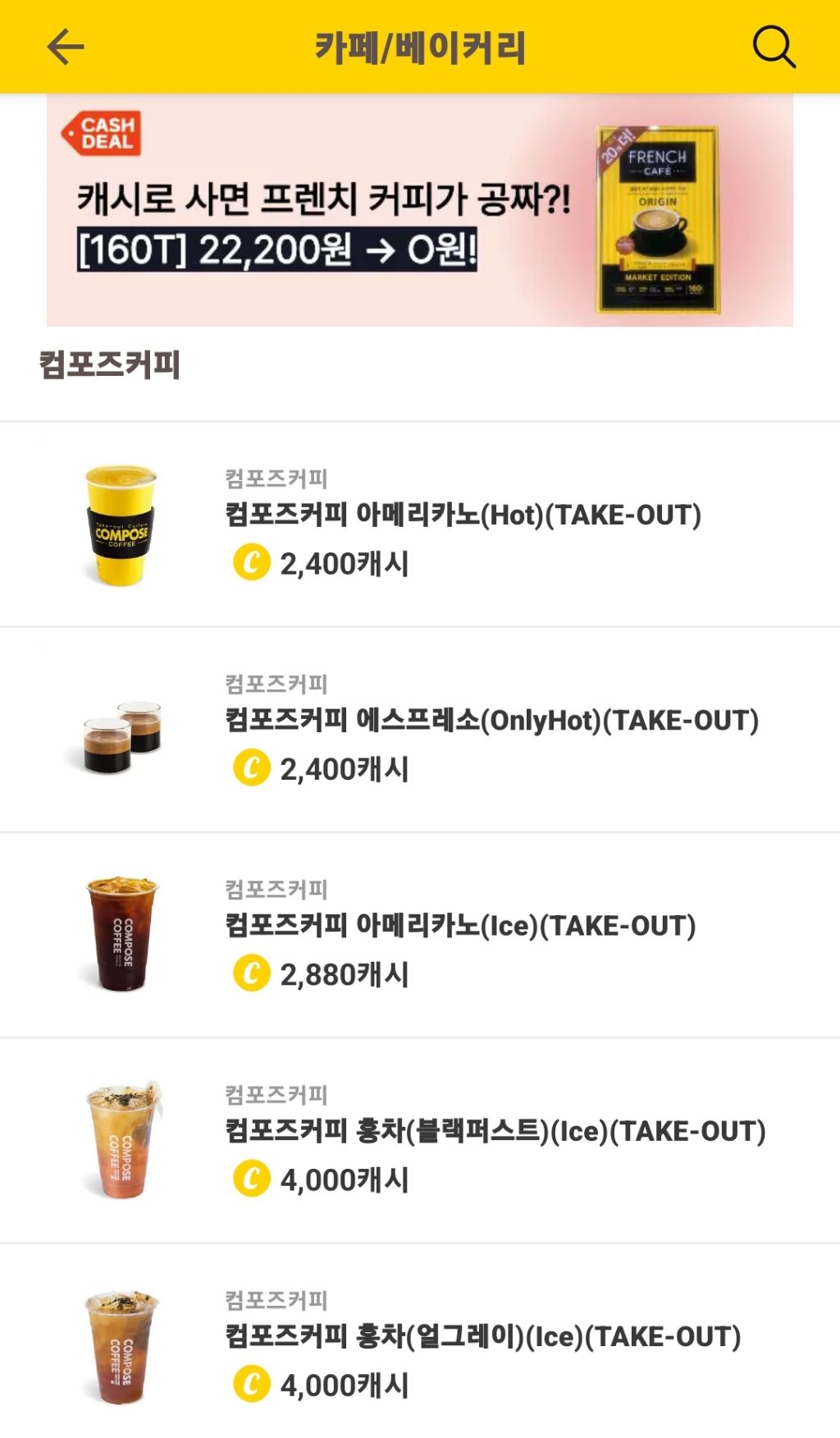Open 홍차(블랙퍼스트)(Ice) product
This screenshot has height=1438, width=840.
pos(420,1141)
